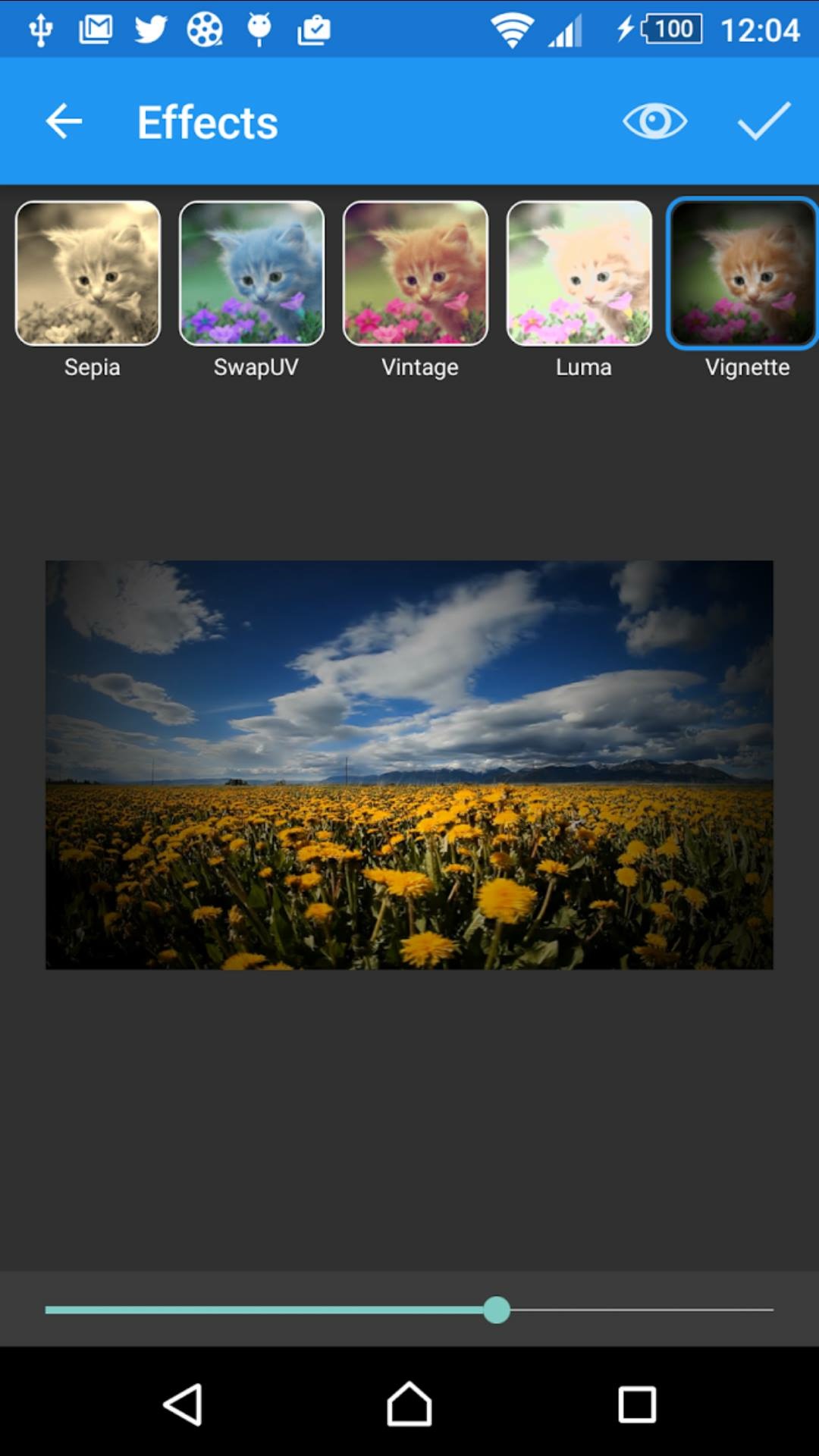819x1456 pixels.
Task: Select the Vignette effect
Action: (x=742, y=273)
